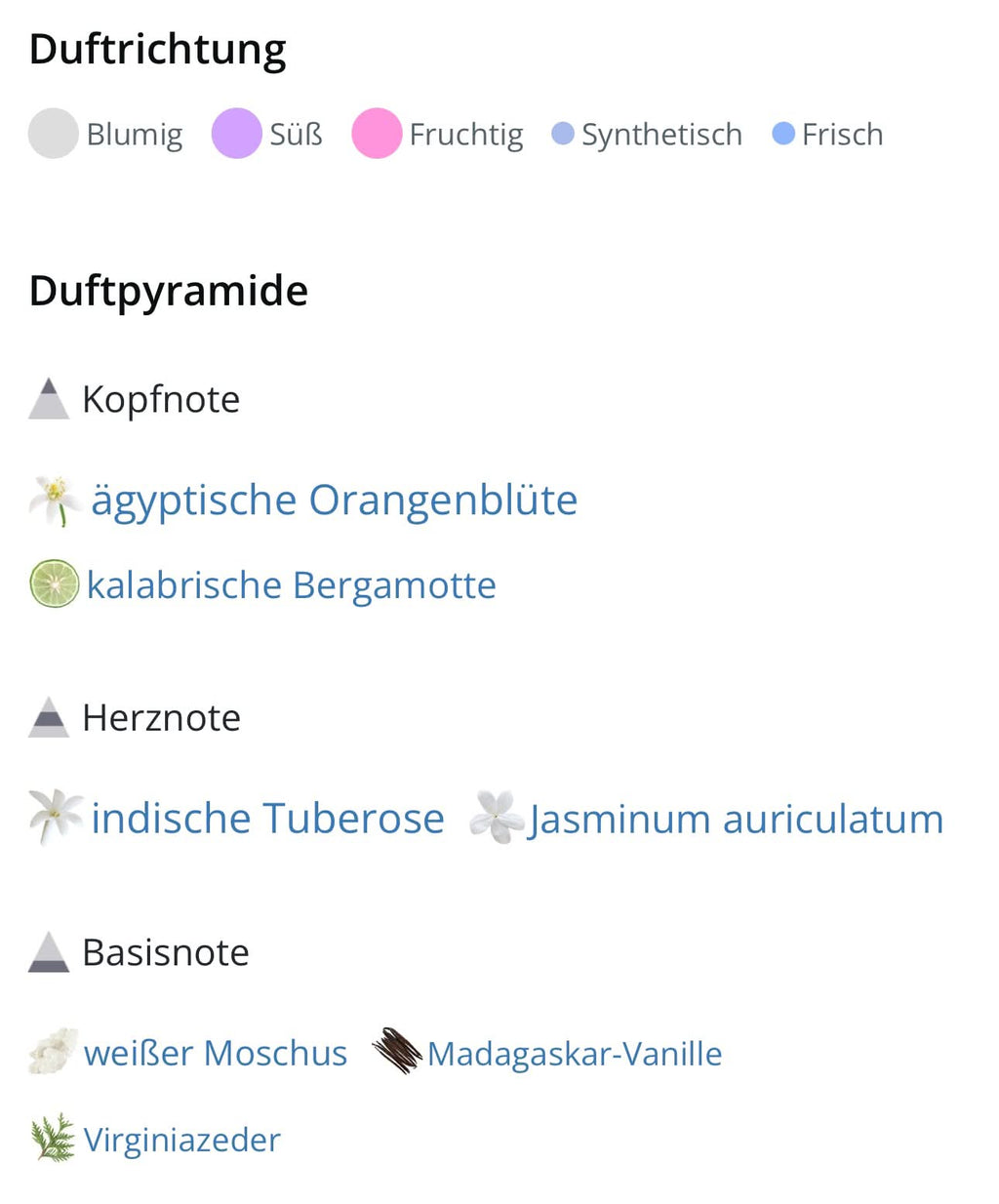Viewport: 999px width, 1204px height.
Task: Open kalabrische Bergamotte note link
Action: click(291, 585)
